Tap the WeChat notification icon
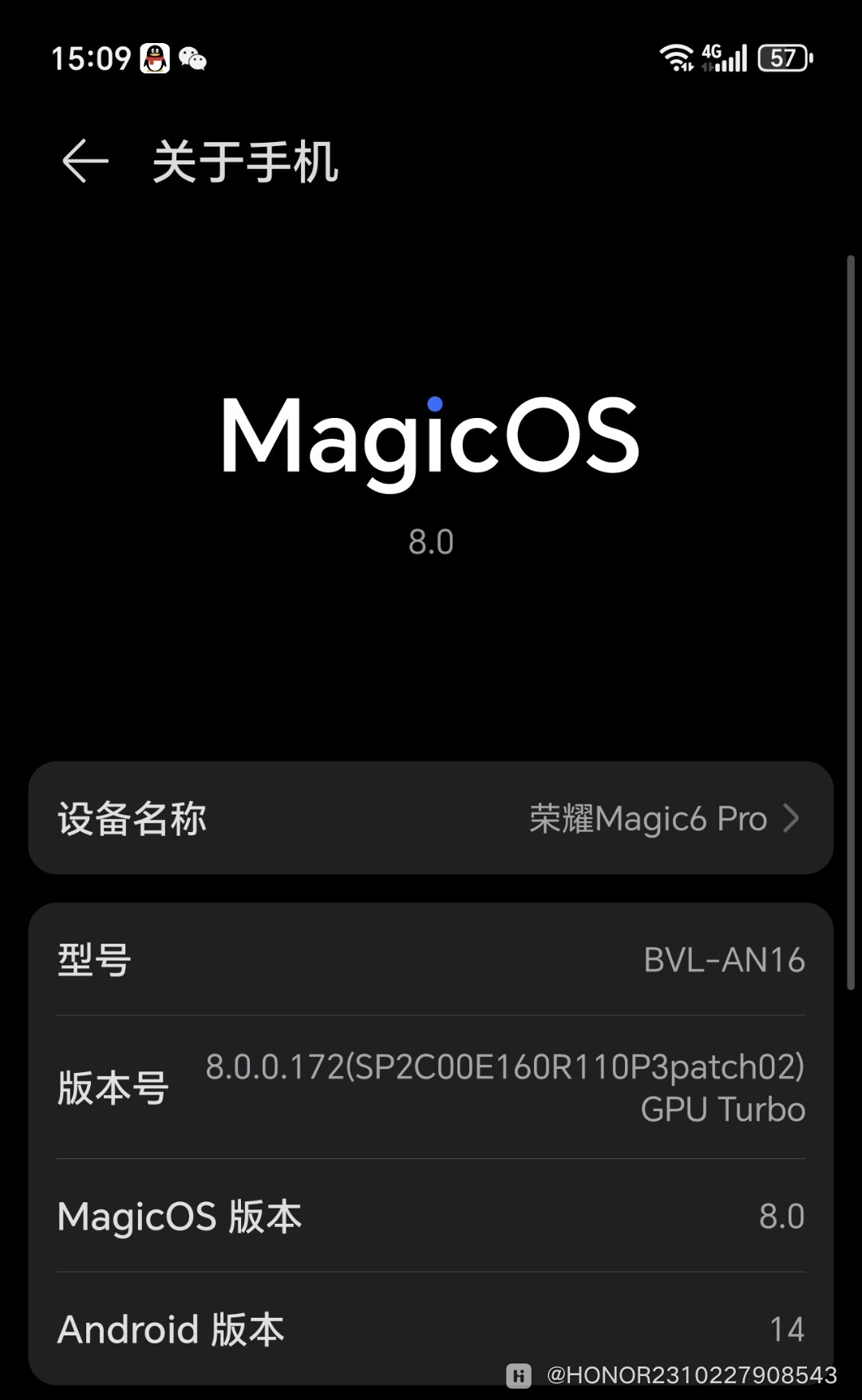The image size is (862, 1400). [194, 58]
